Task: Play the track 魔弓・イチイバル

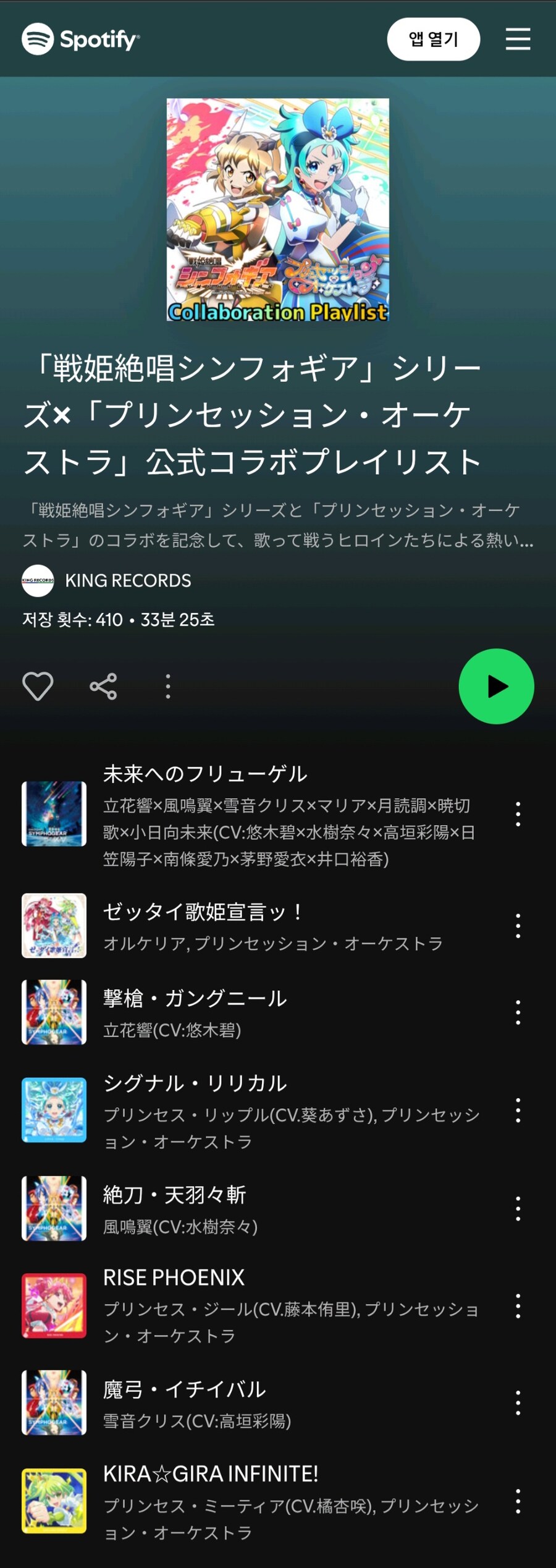Action: (184, 1389)
